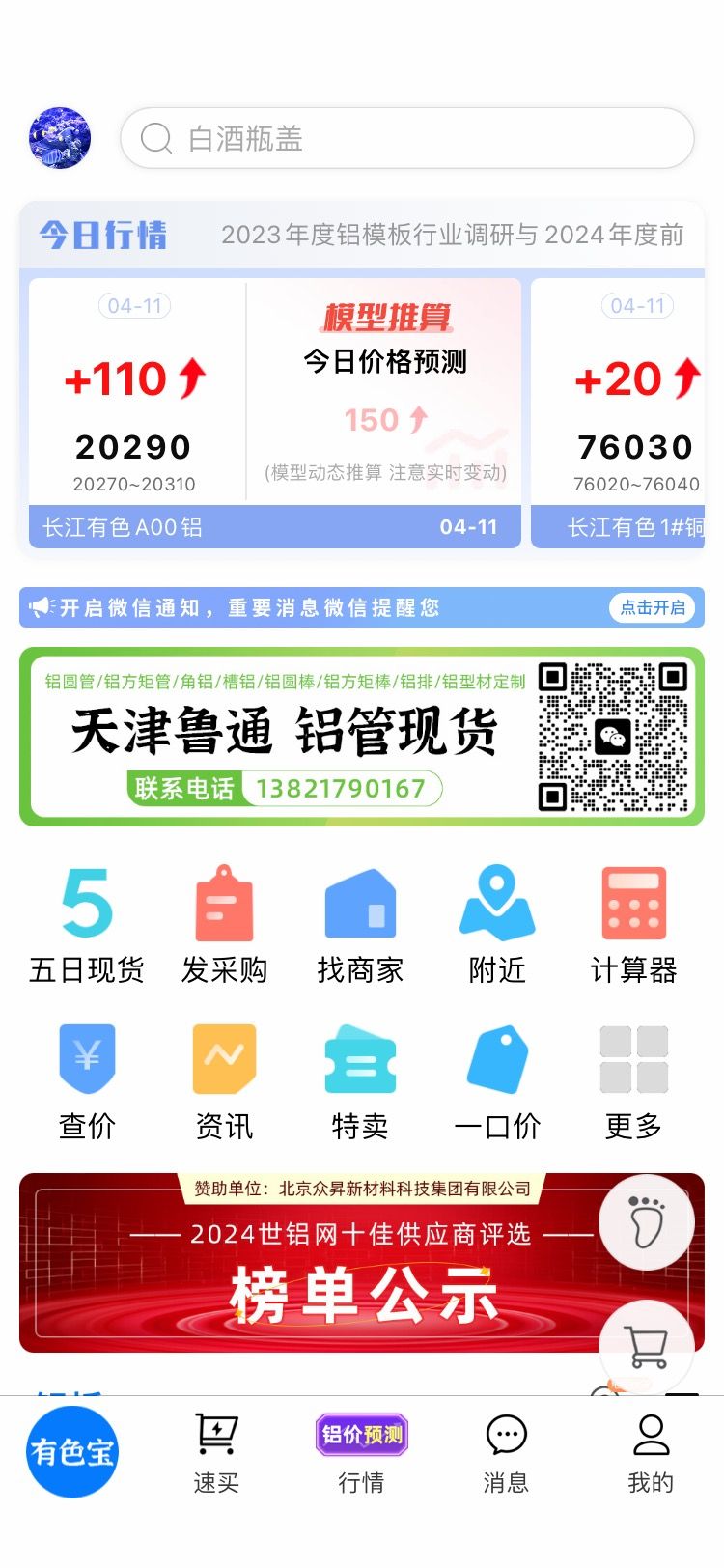The image size is (724, 1568).
Task: Open the 天津鲁通 铝管现货 banner
Action: (362, 737)
